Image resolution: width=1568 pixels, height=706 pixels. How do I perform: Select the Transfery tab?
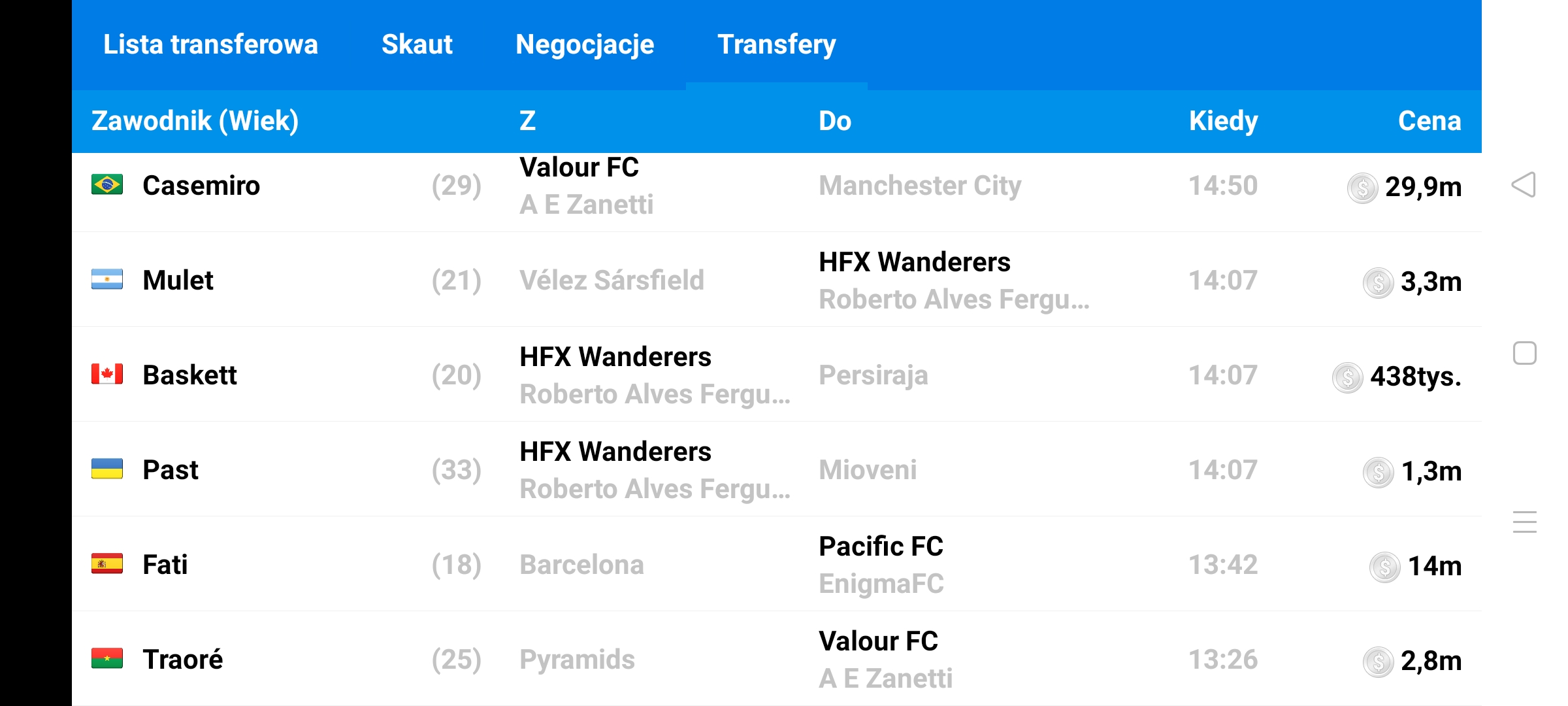pyautogui.click(x=776, y=44)
